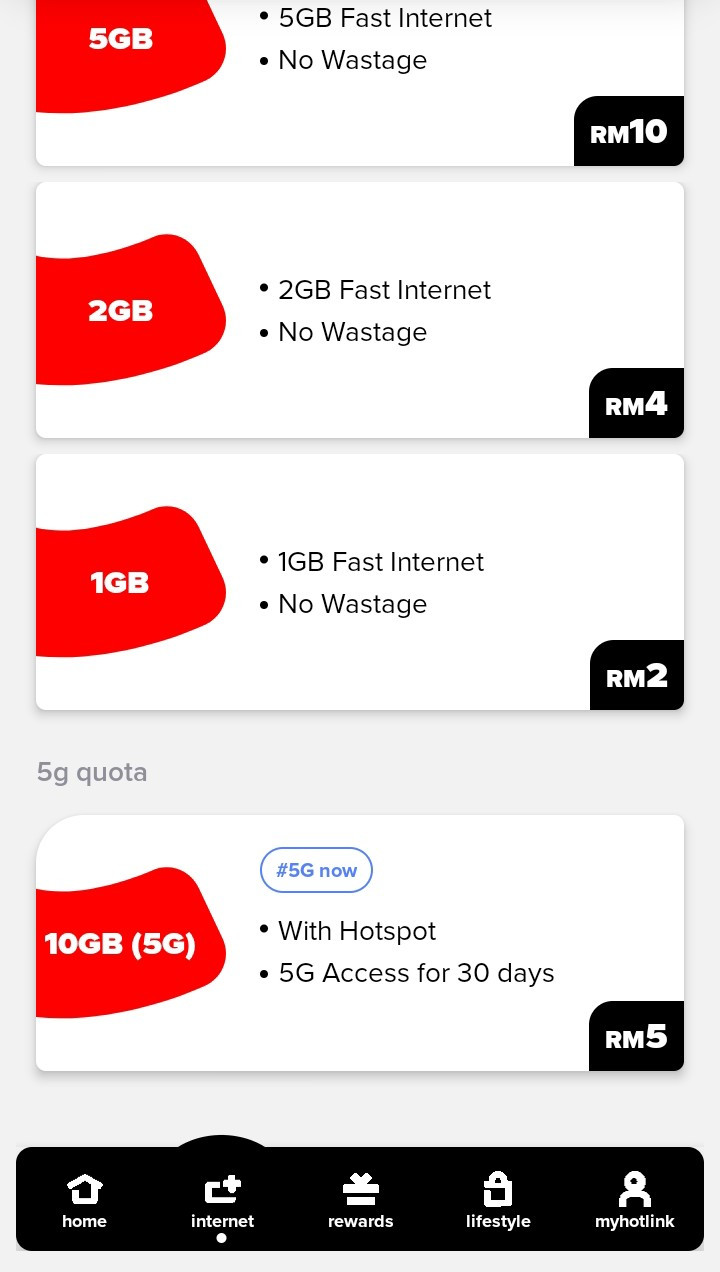Go to the home tab
Viewport: 720px width, 1272px height.
[84, 1200]
